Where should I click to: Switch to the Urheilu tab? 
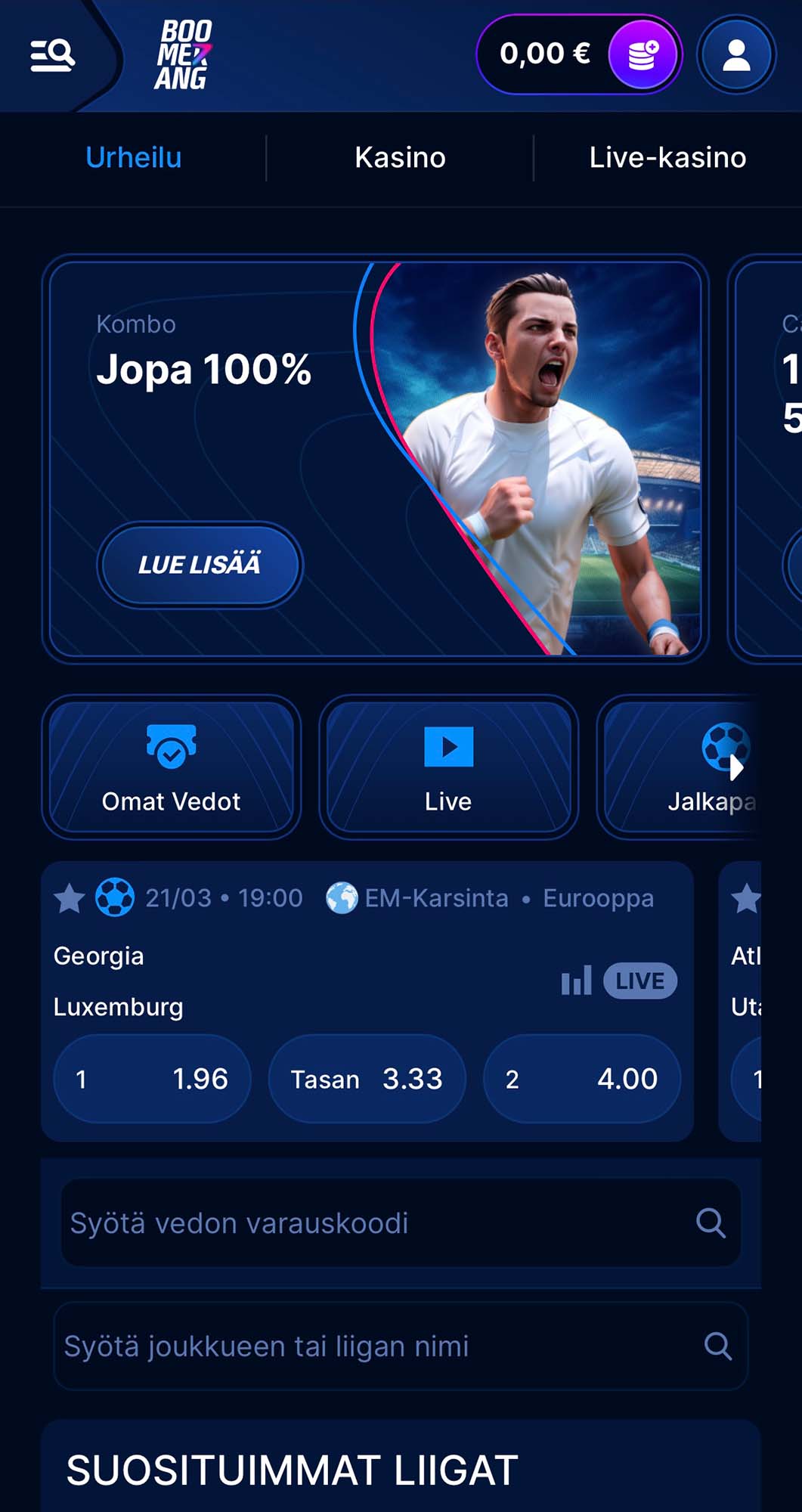coord(134,158)
